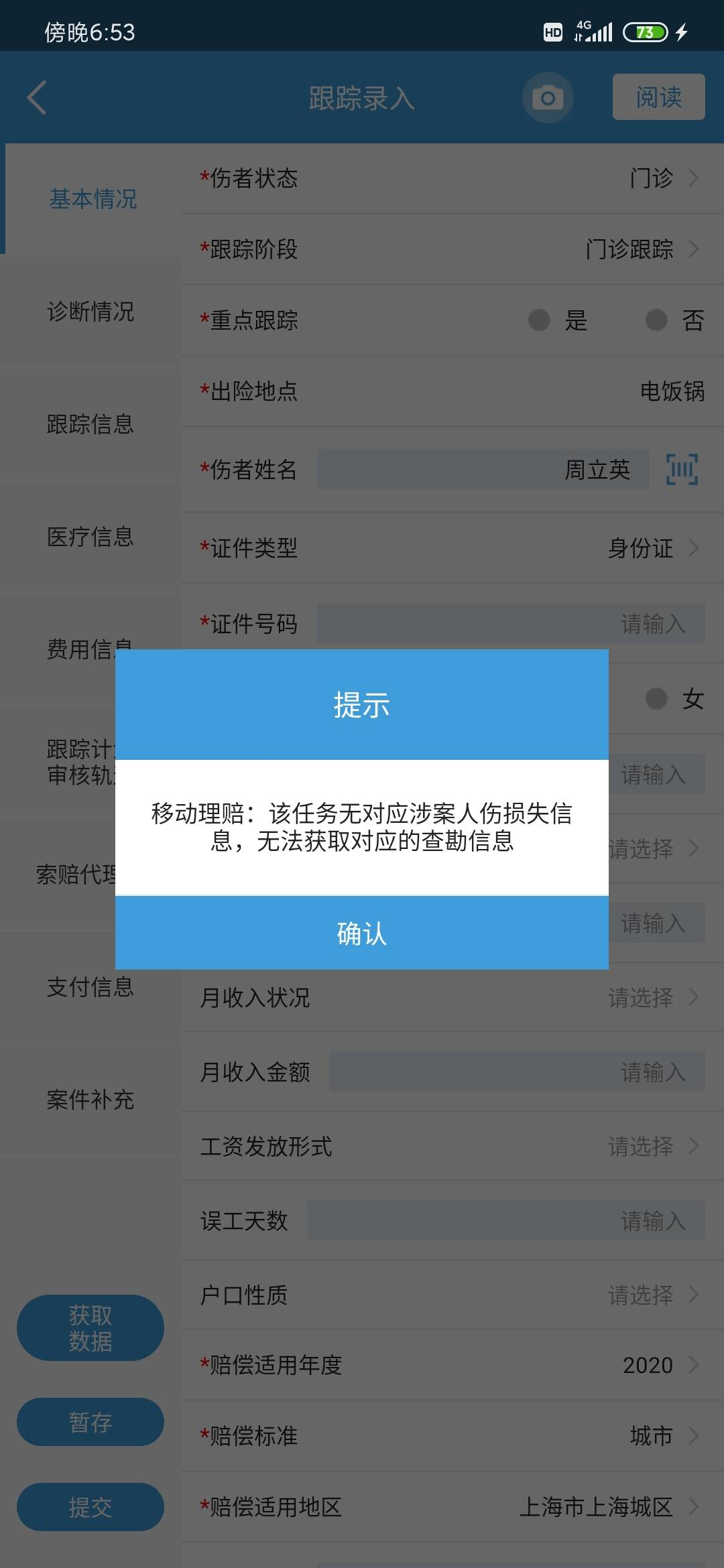Open the 支付信息 section
The width and height of the screenshot is (724, 1568).
tap(90, 986)
